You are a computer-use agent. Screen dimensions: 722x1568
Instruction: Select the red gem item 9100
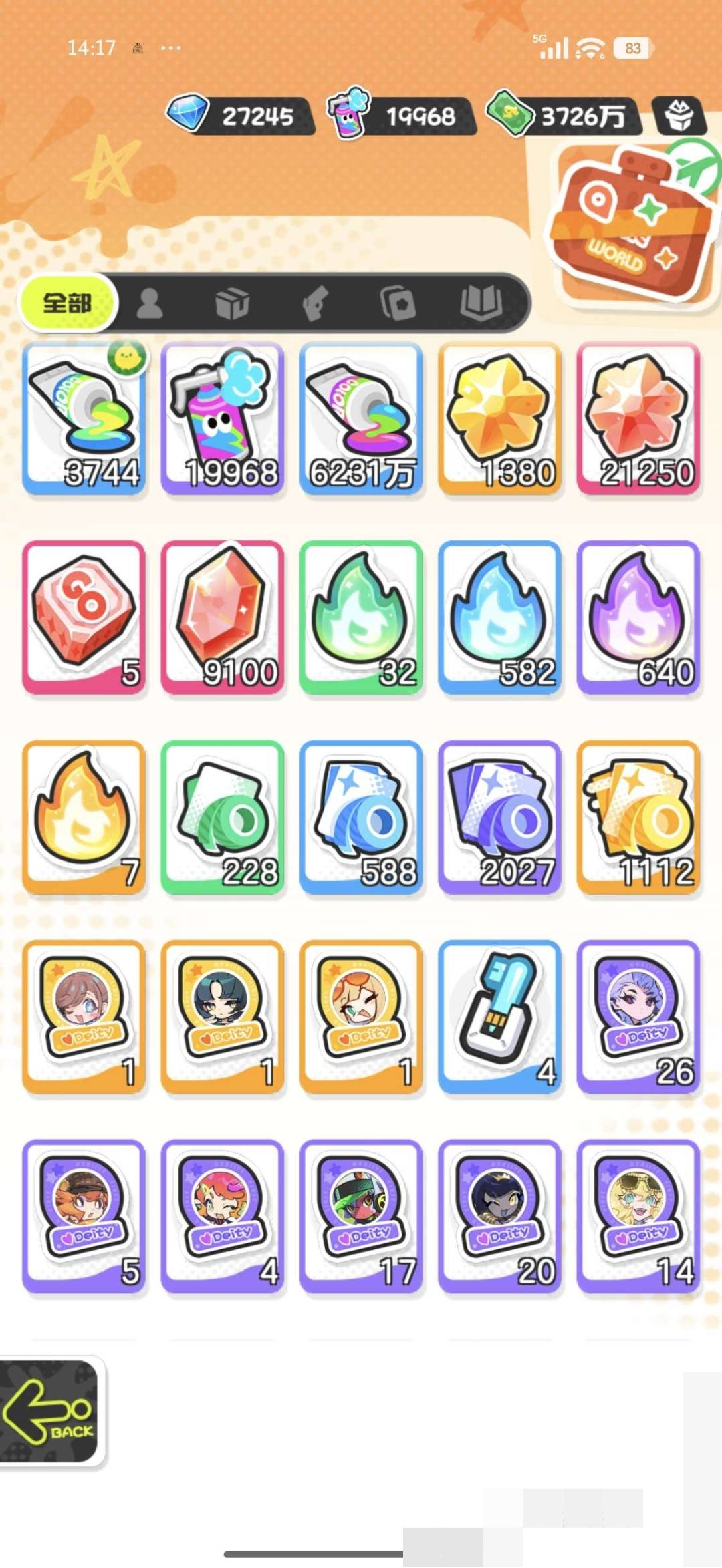(x=223, y=617)
